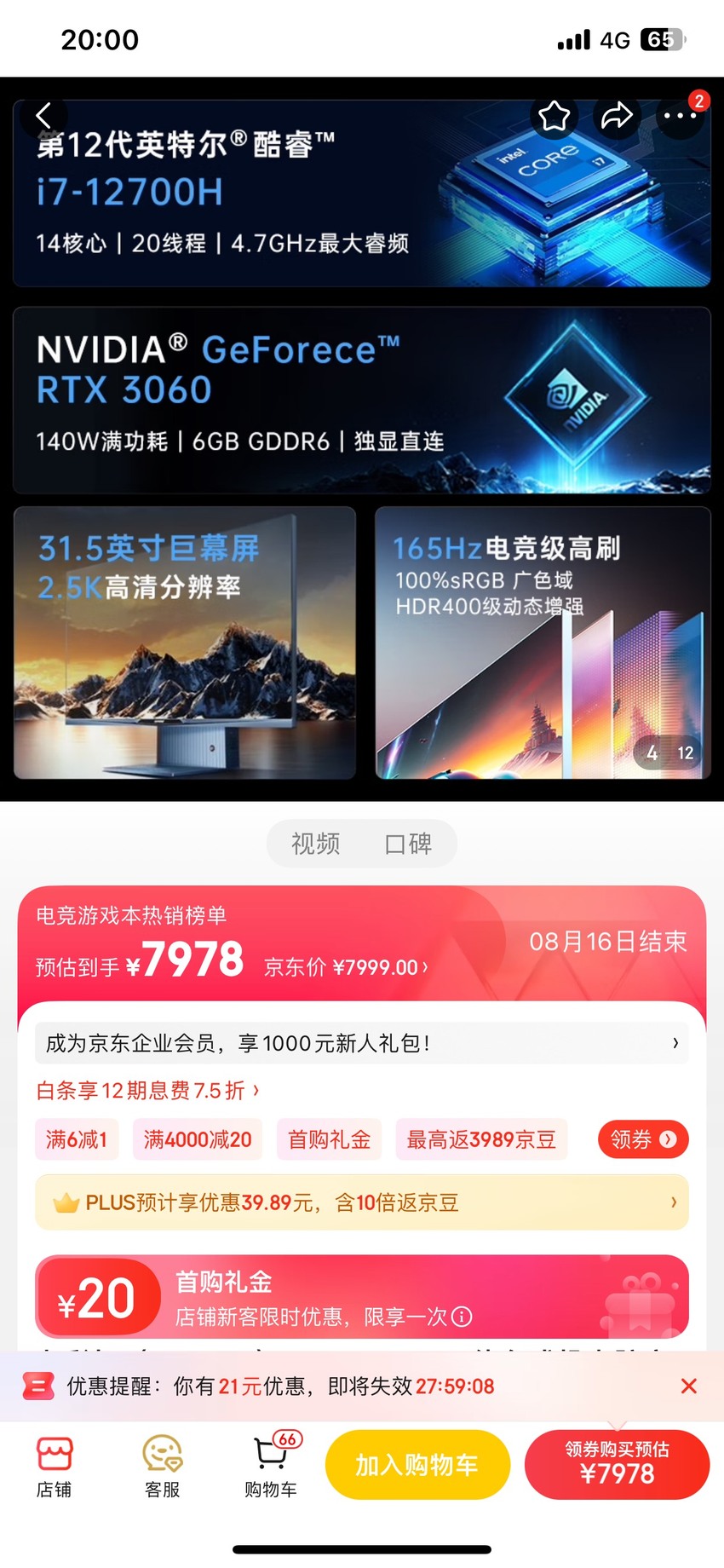Go back with the top-left arrow
Image resolution: width=724 pixels, height=1568 pixels.
point(43,115)
